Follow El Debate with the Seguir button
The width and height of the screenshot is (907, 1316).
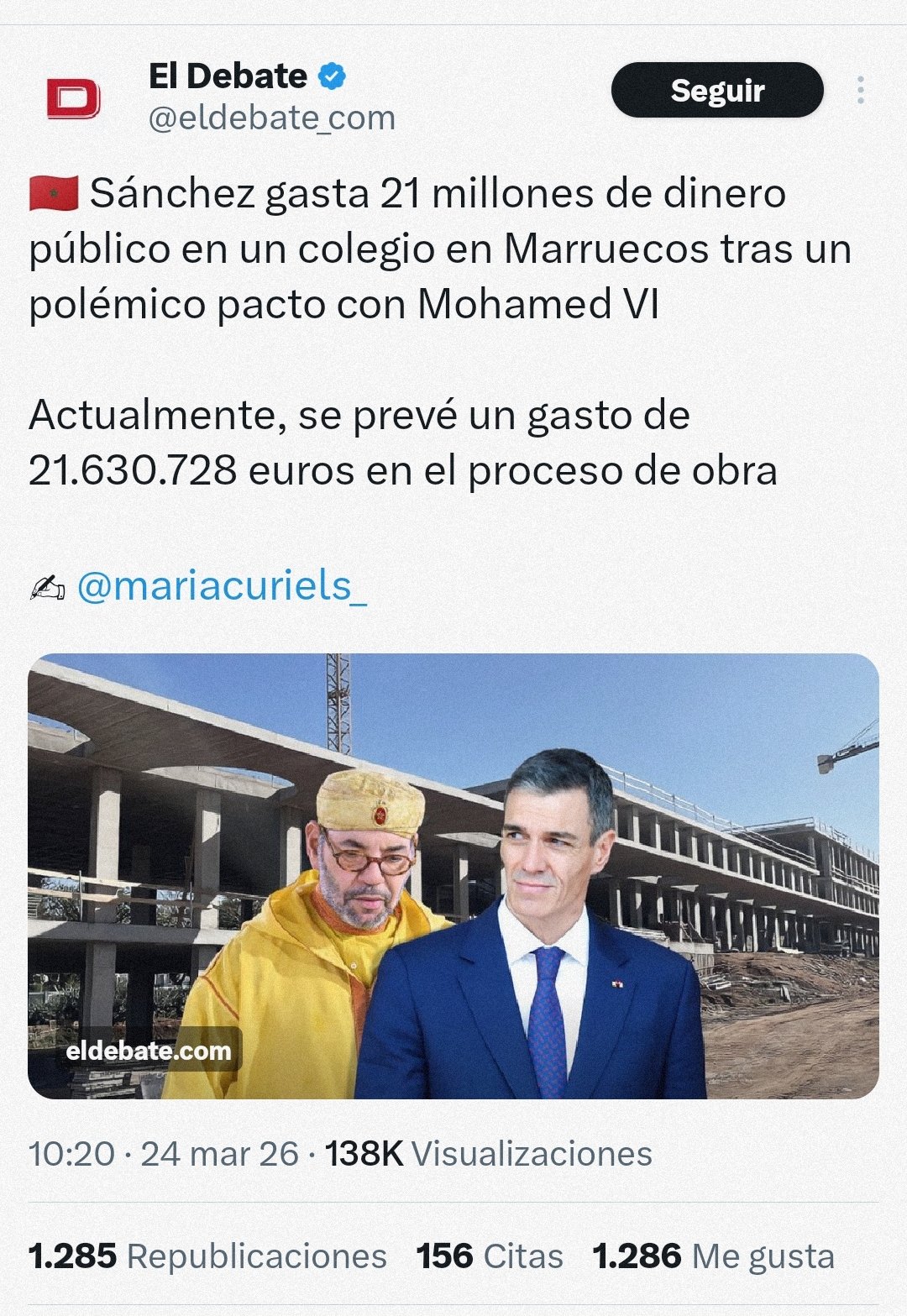point(716,91)
